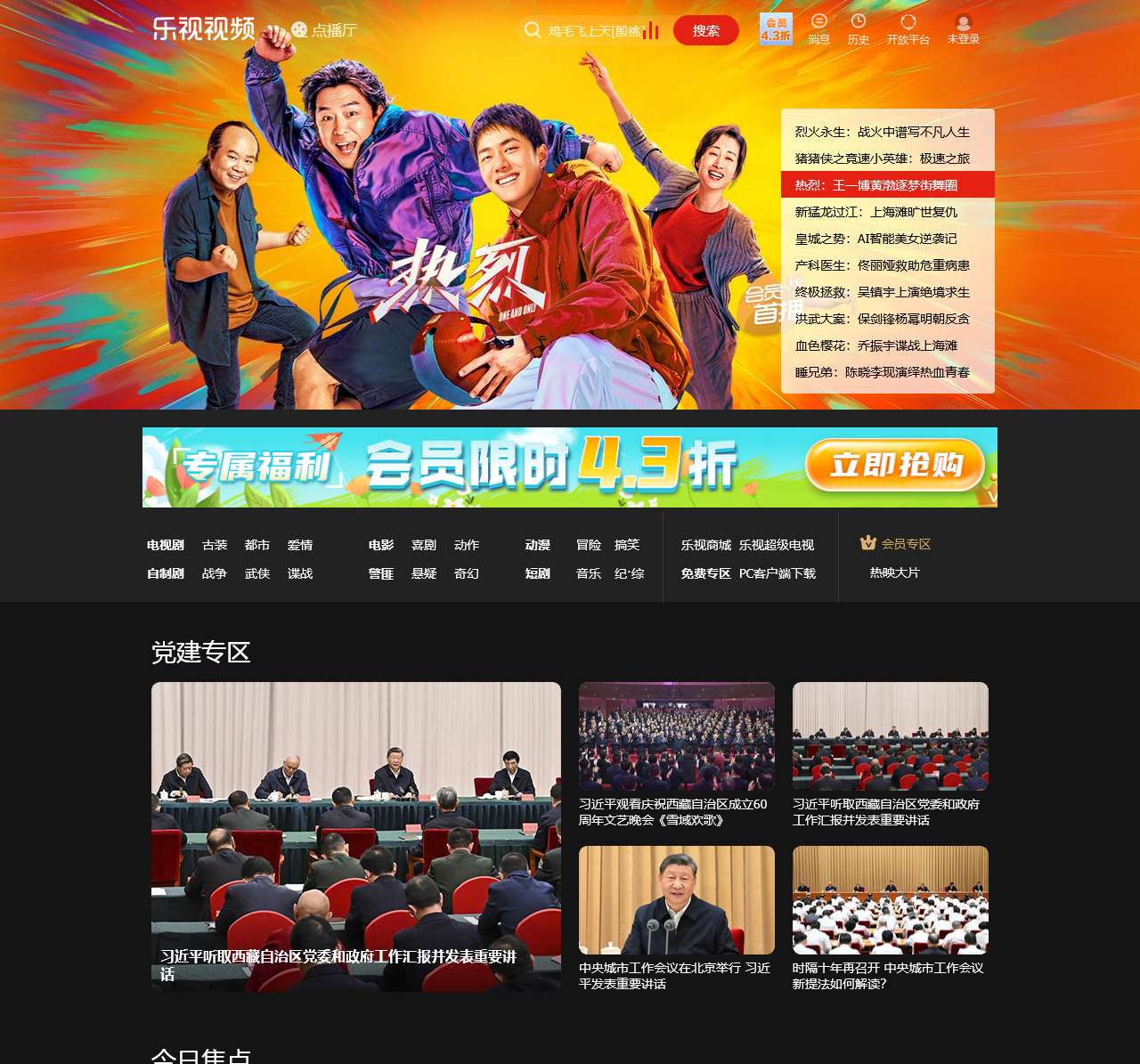1140x1064 pixels.
Task: Open the 时隔十年再召开 video tile
Action: (890, 901)
